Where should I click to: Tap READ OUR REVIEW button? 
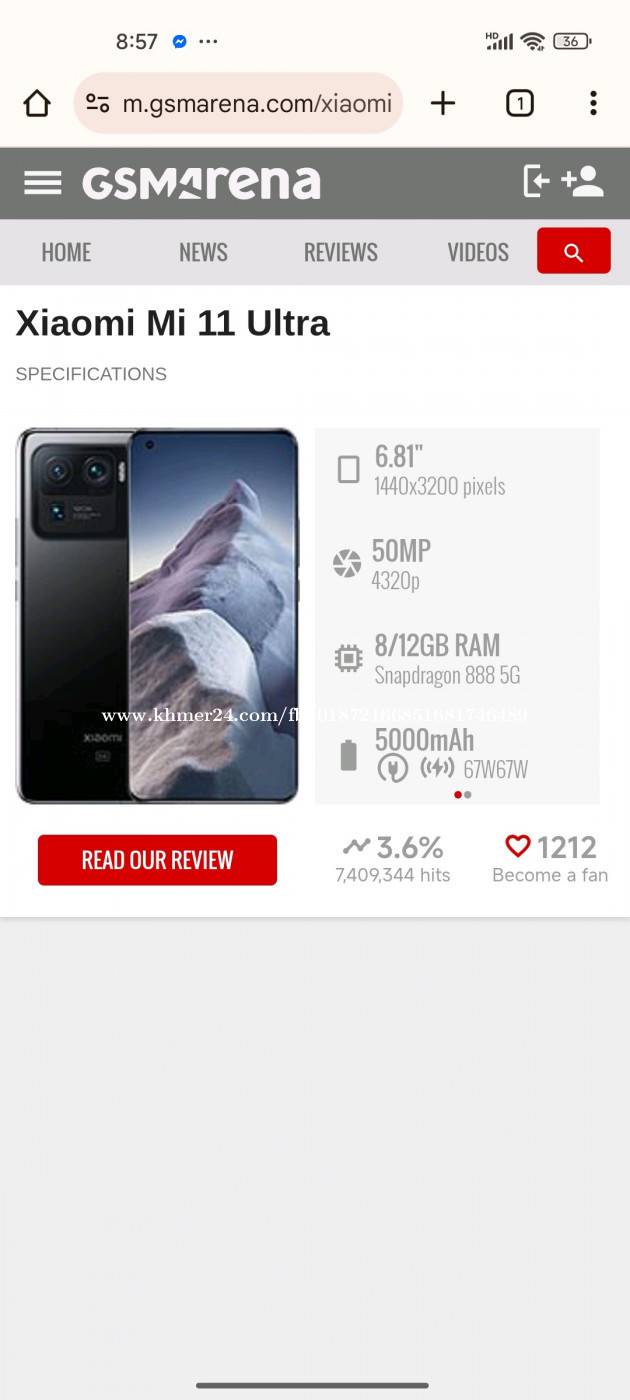[157, 860]
